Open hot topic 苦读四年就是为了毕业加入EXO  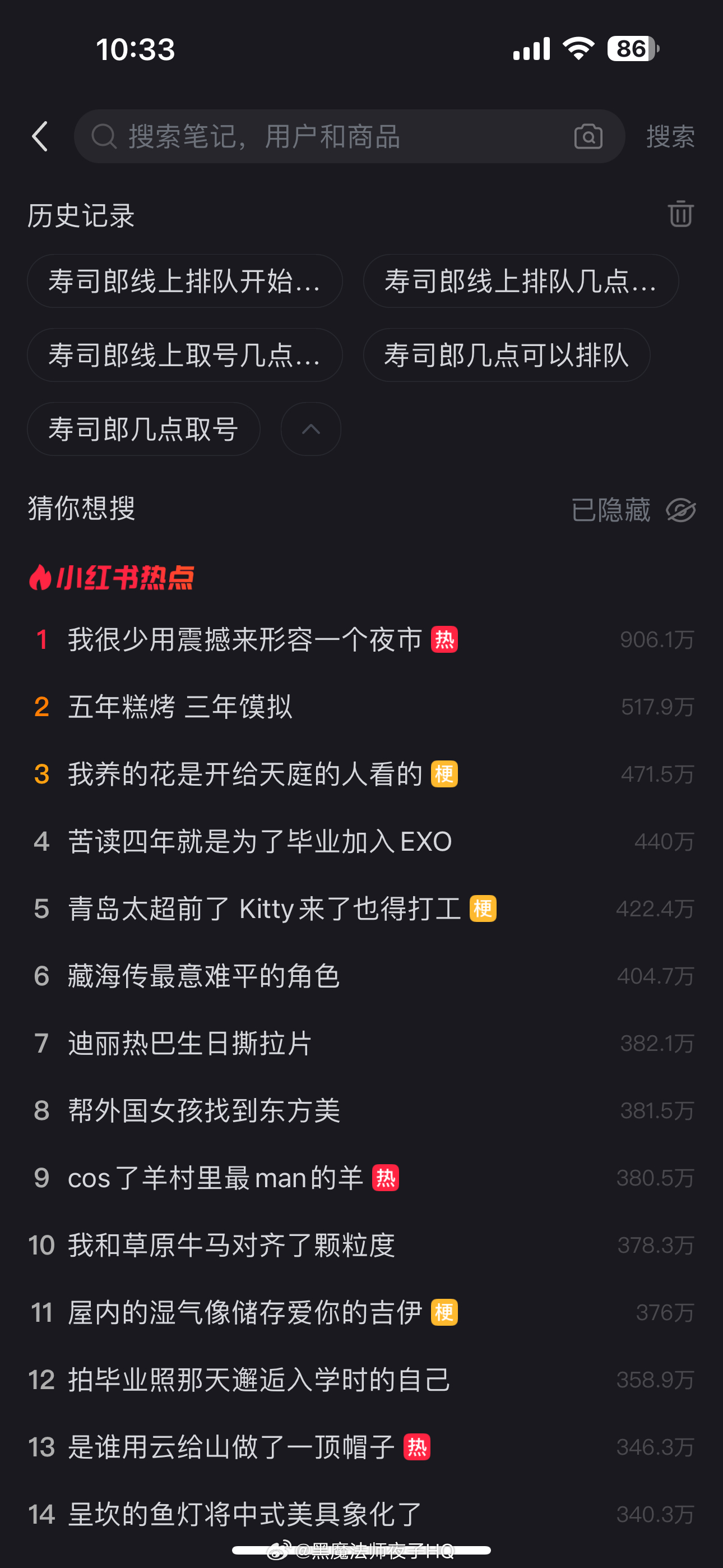click(x=361, y=841)
